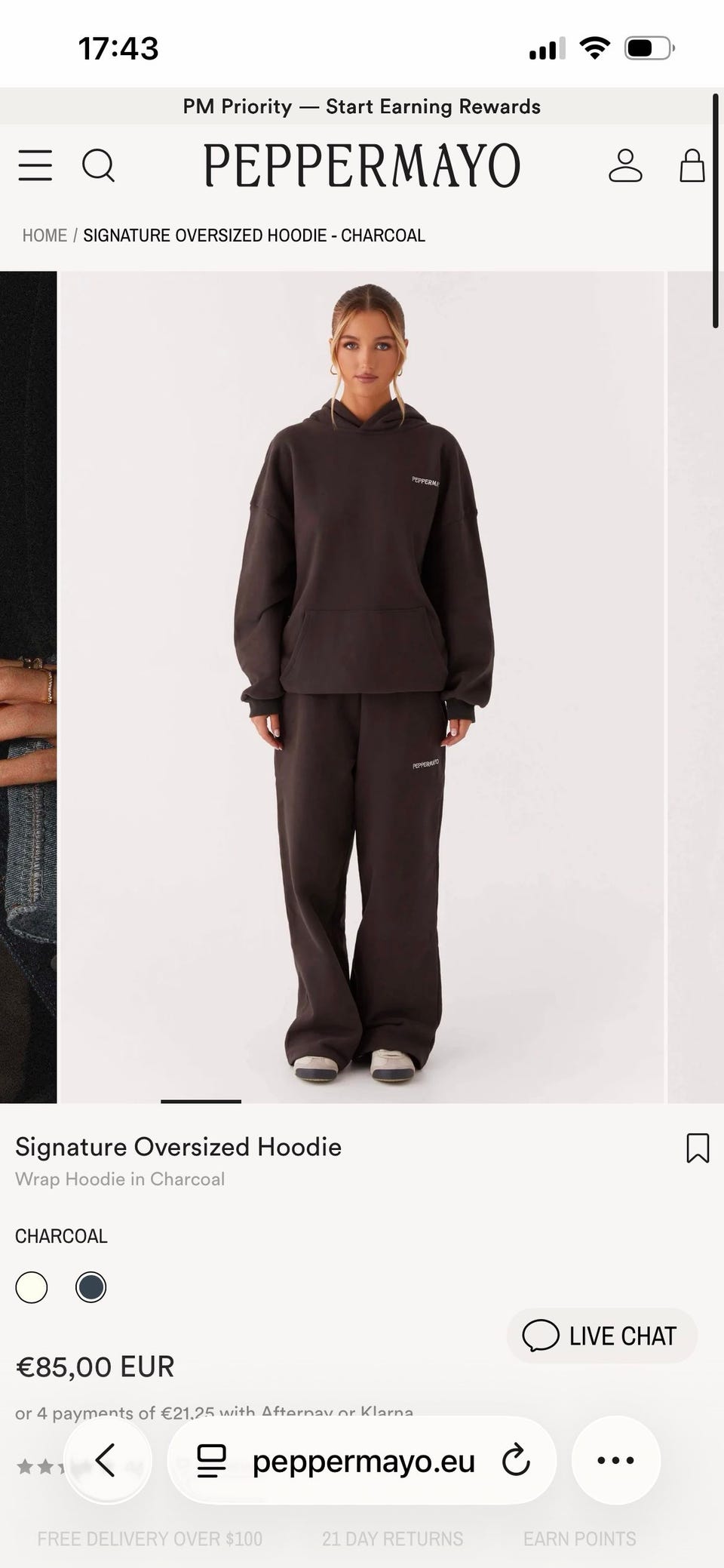Reload the page
The height and width of the screenshot is (1568, 724).
516,1460
